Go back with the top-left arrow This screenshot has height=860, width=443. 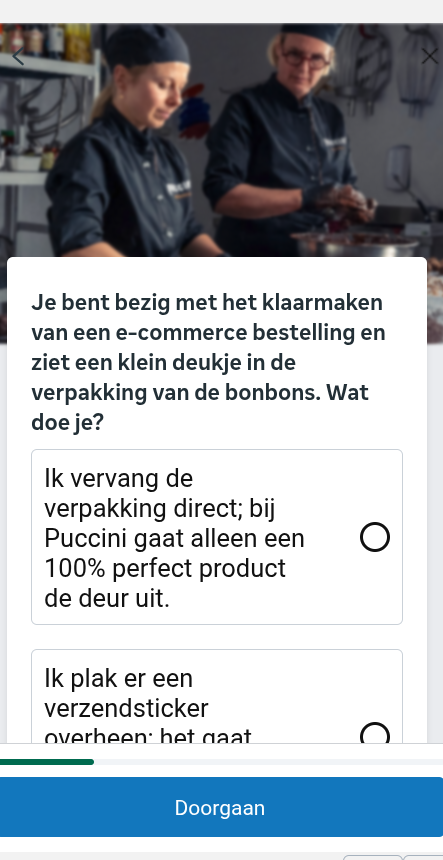pos(18,55)
